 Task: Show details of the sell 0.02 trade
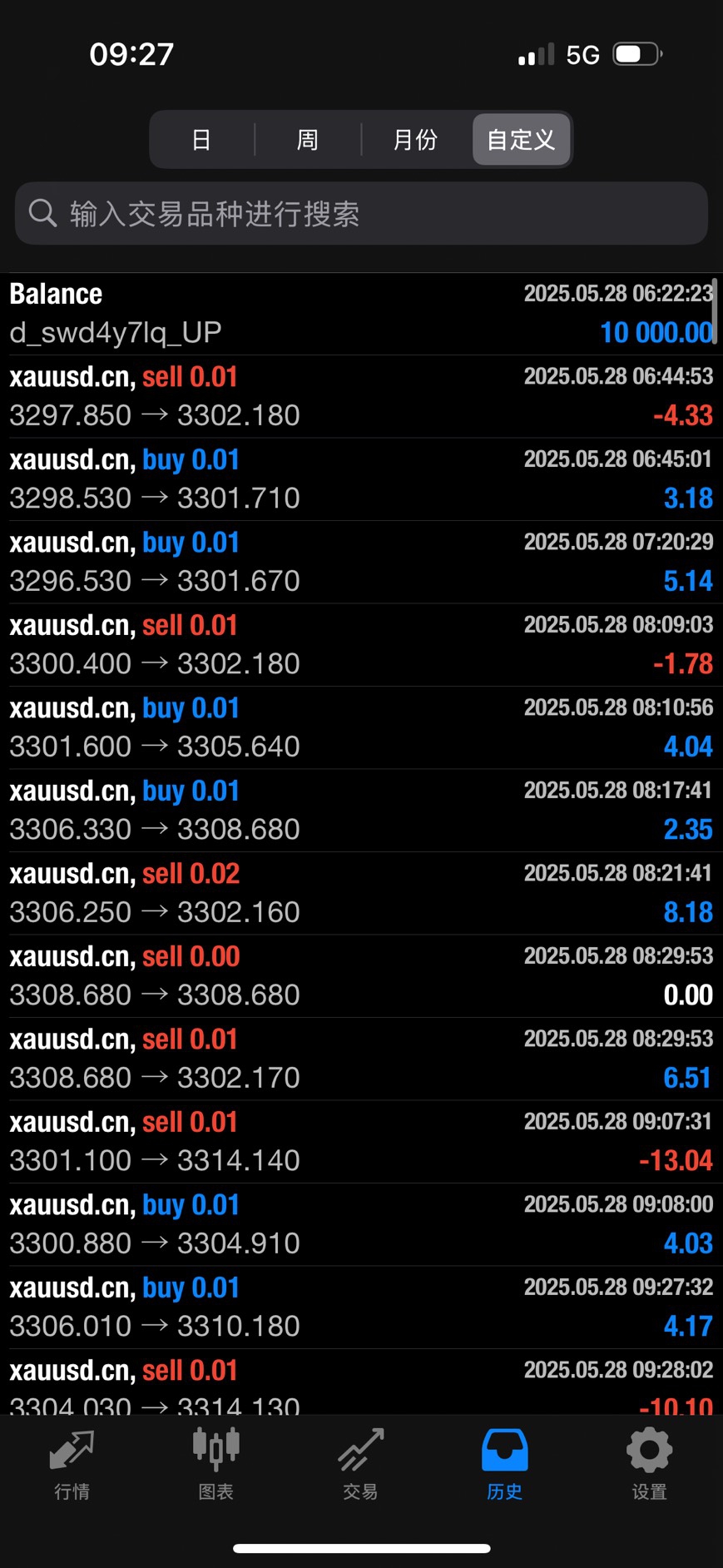pyautogui.click(x=361, y=893)
